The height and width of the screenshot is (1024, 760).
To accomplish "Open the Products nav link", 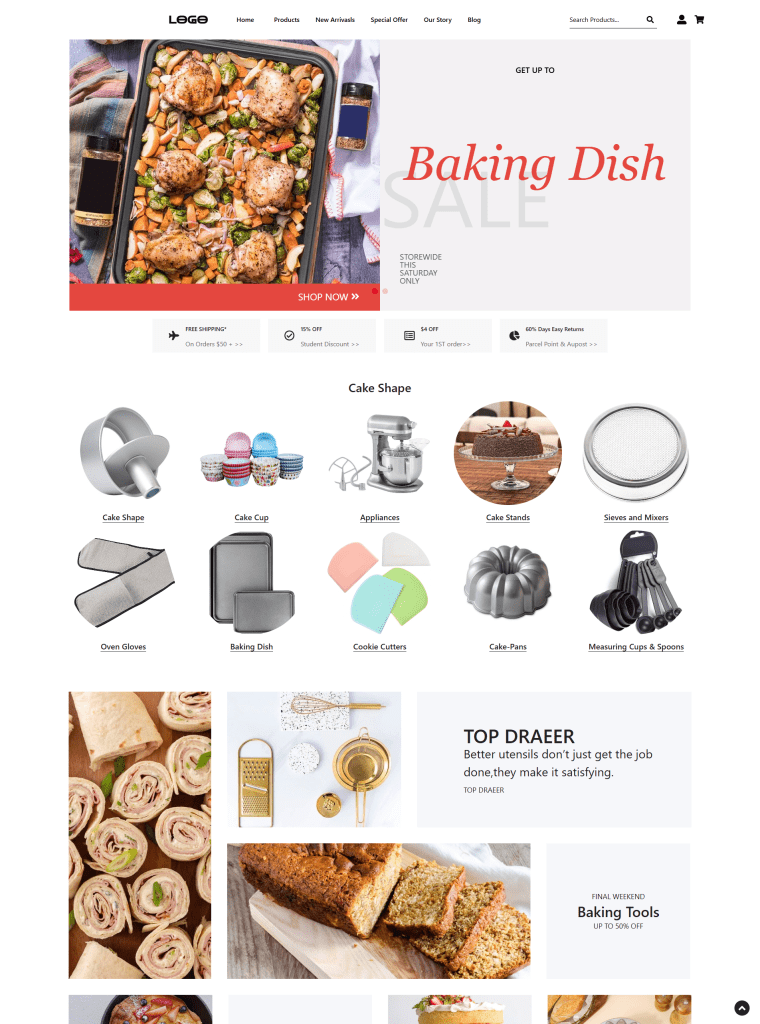I will 287,20.
